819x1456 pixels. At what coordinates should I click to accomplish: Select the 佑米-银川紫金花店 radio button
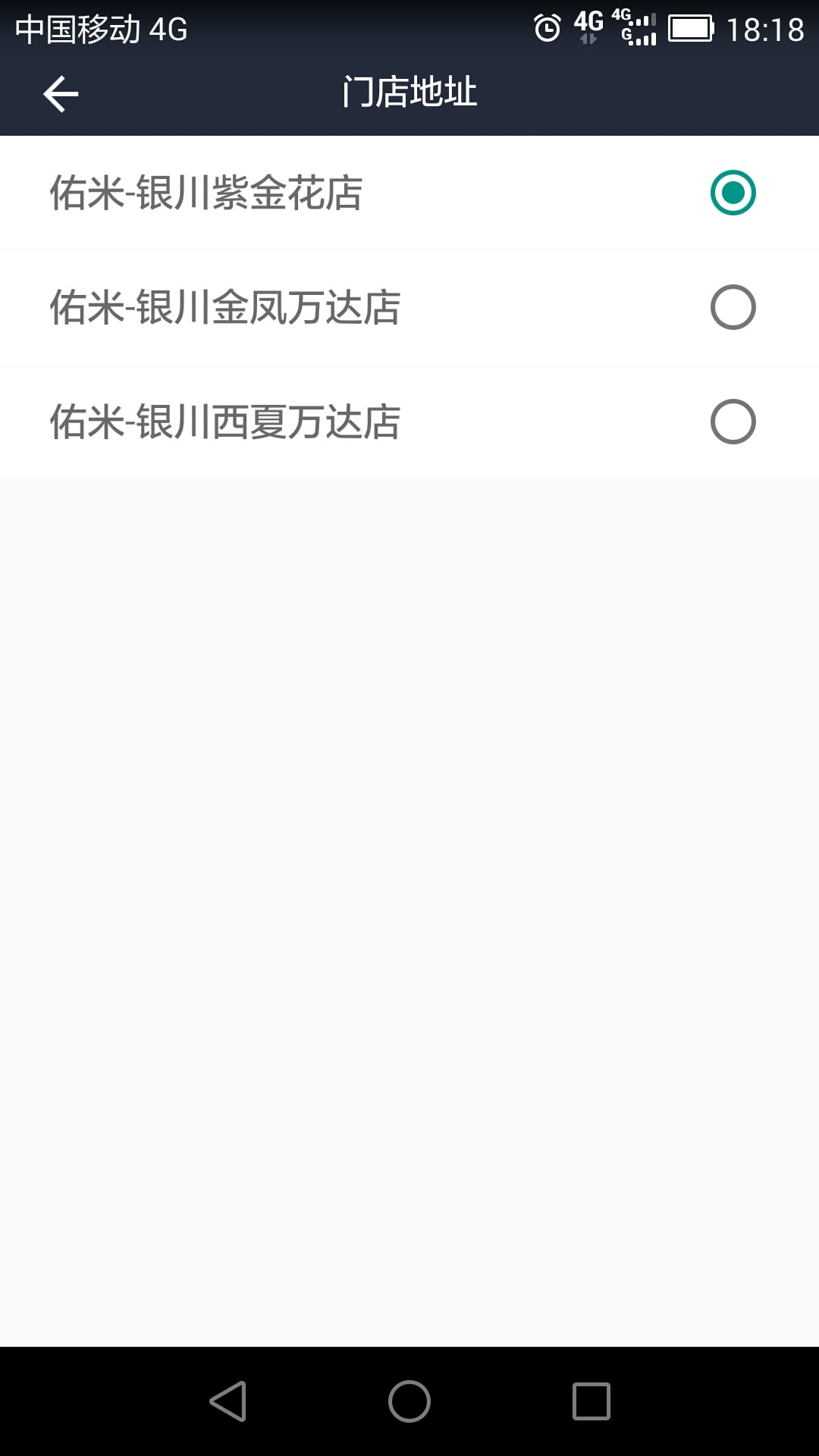[x=733, y=193]
